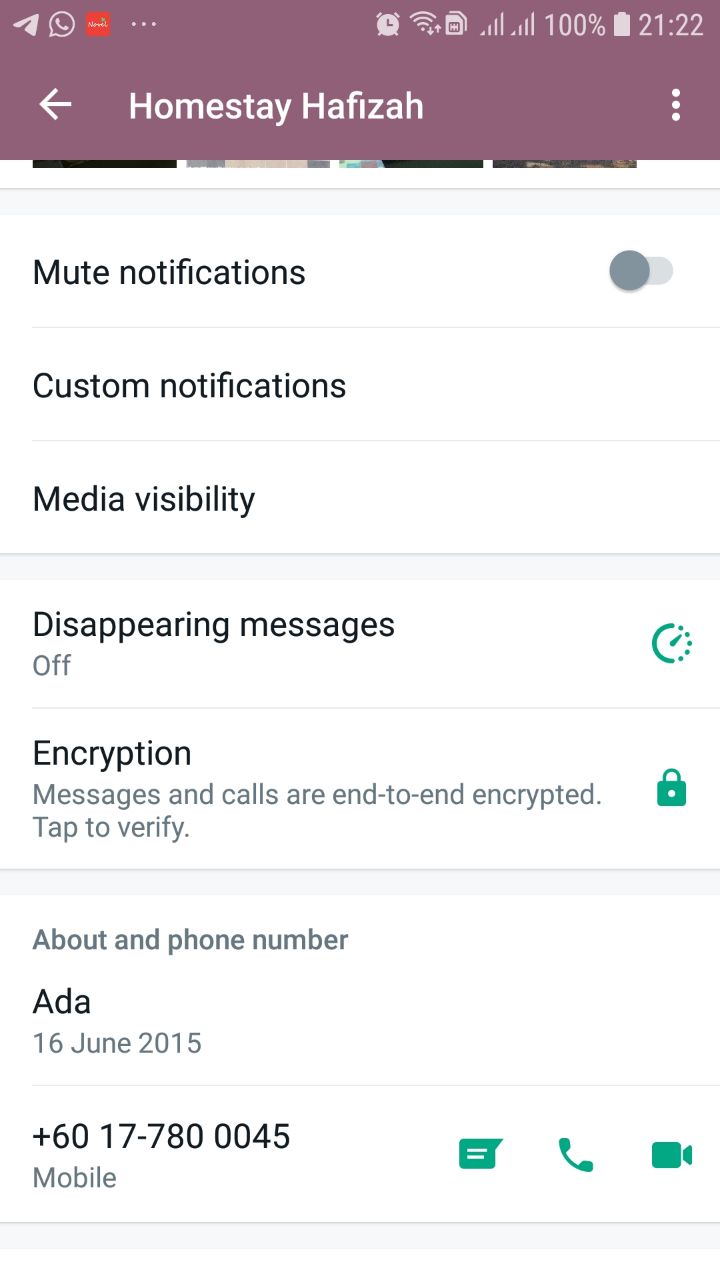Open the overflow menu
This screenshot has height=1280, width=720.
tap(676, 105)
